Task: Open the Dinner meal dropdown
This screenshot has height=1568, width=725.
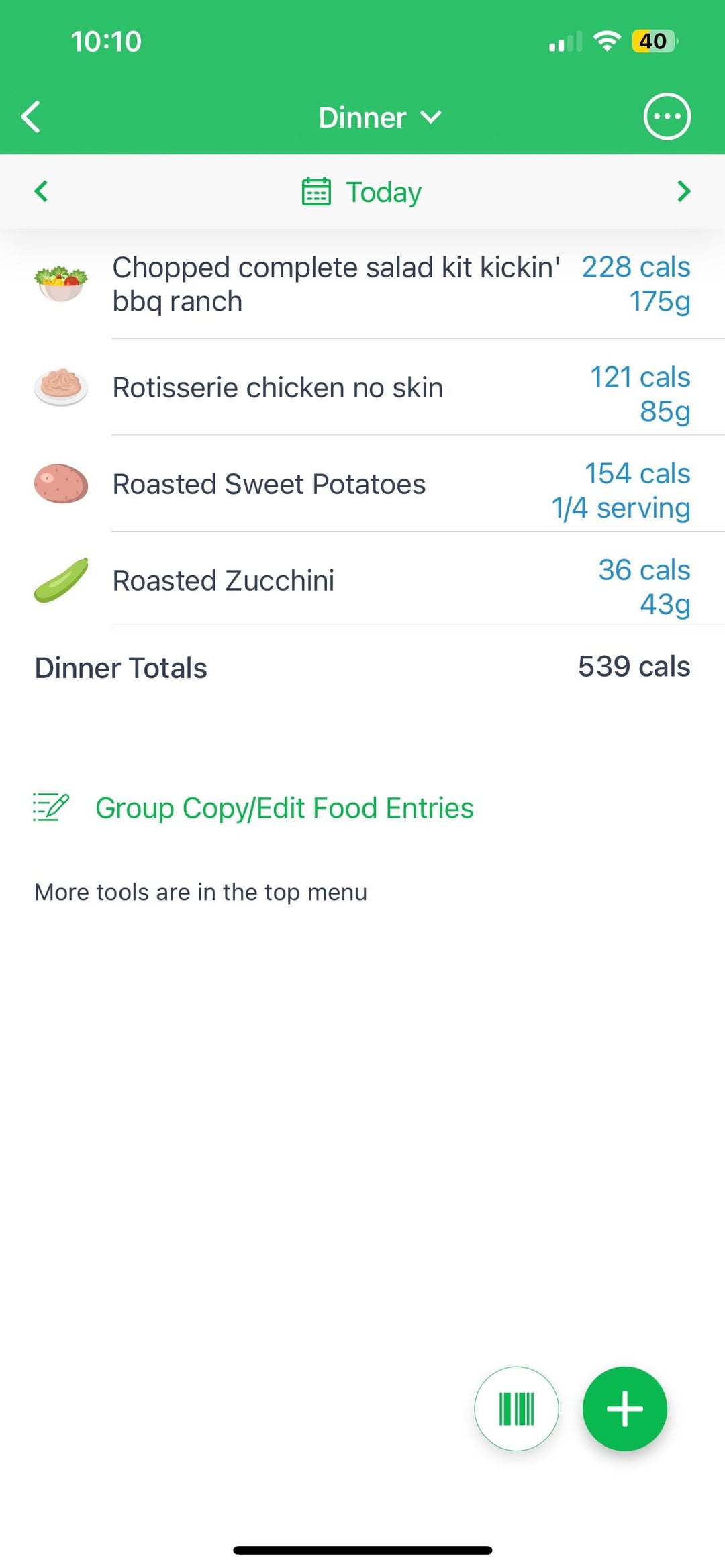Action: click(380, 117)
